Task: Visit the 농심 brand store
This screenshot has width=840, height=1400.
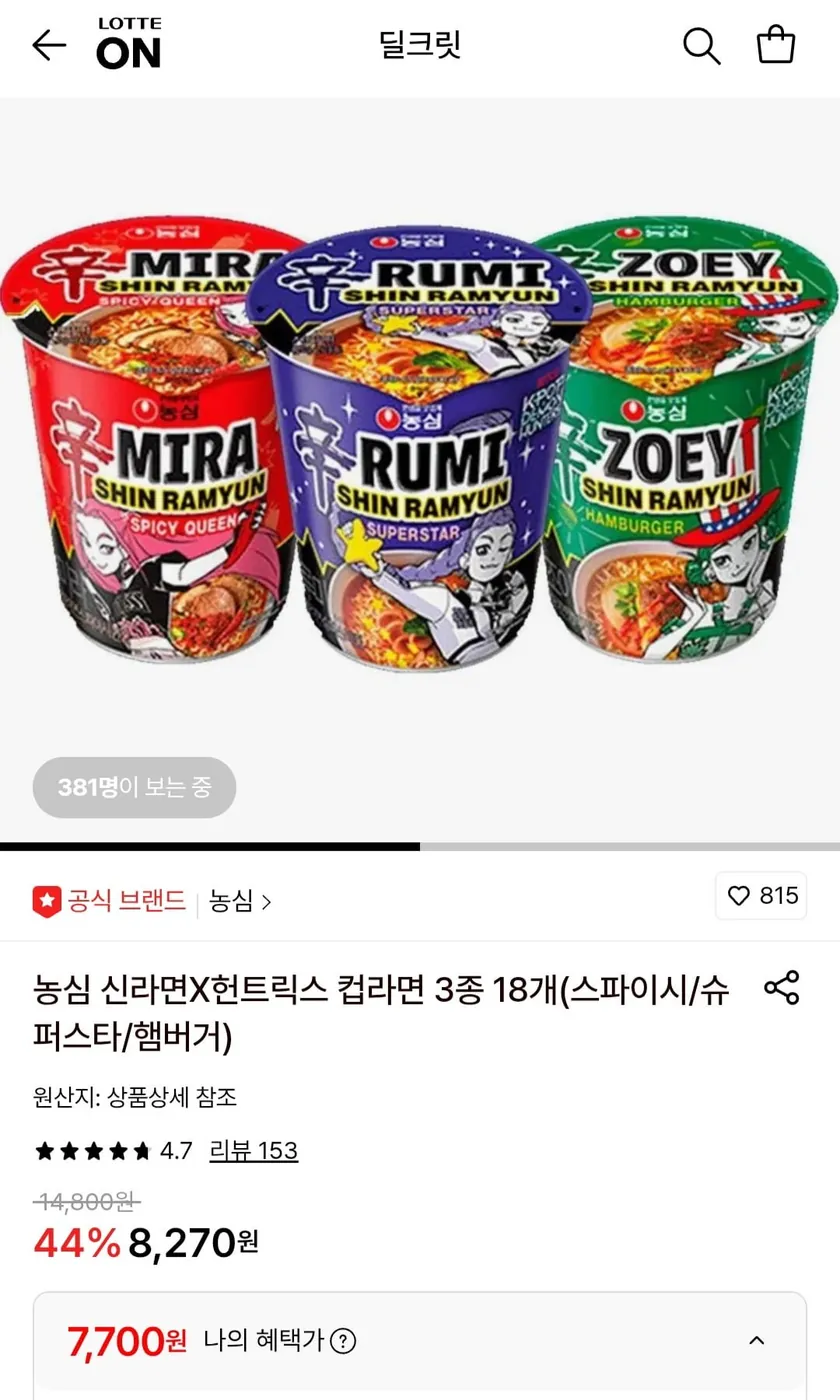Action: pyautogui.click(x=229, y=902)
